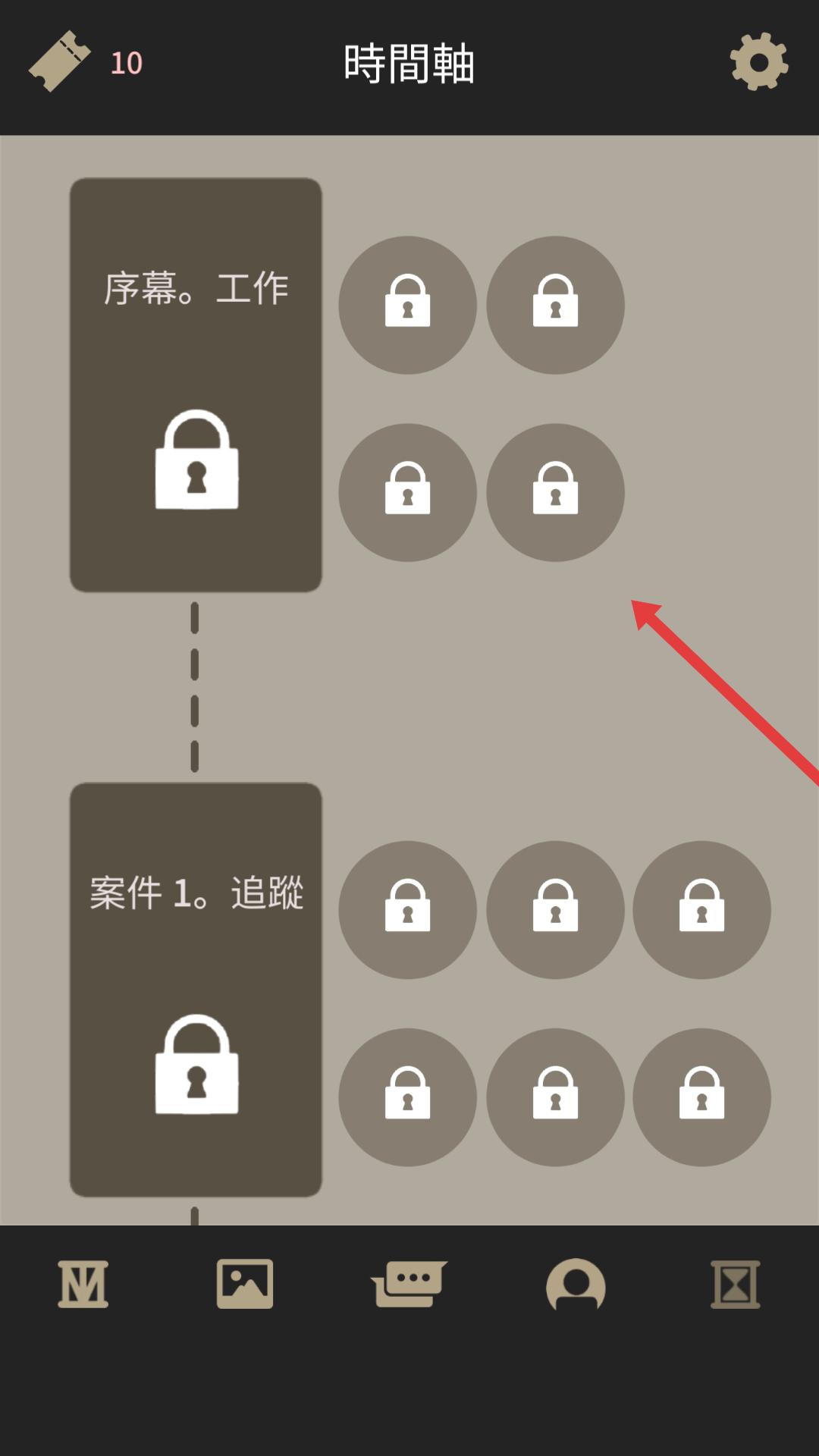Switch to the chat messages tab
Image resolution: width=819 pixels, height=1456 pixels.
409,1284
